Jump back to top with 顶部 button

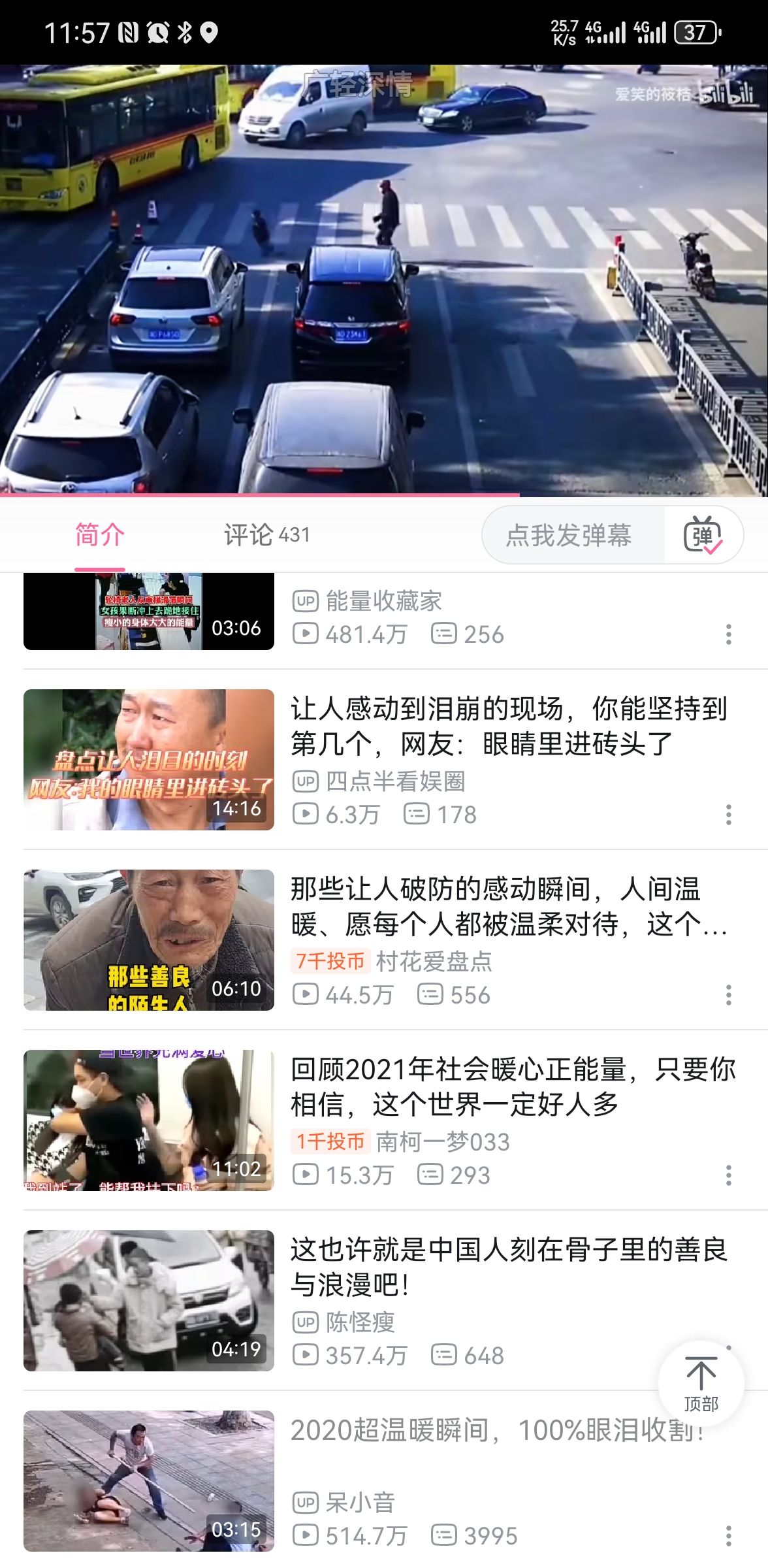click(x=701, y=1383)
